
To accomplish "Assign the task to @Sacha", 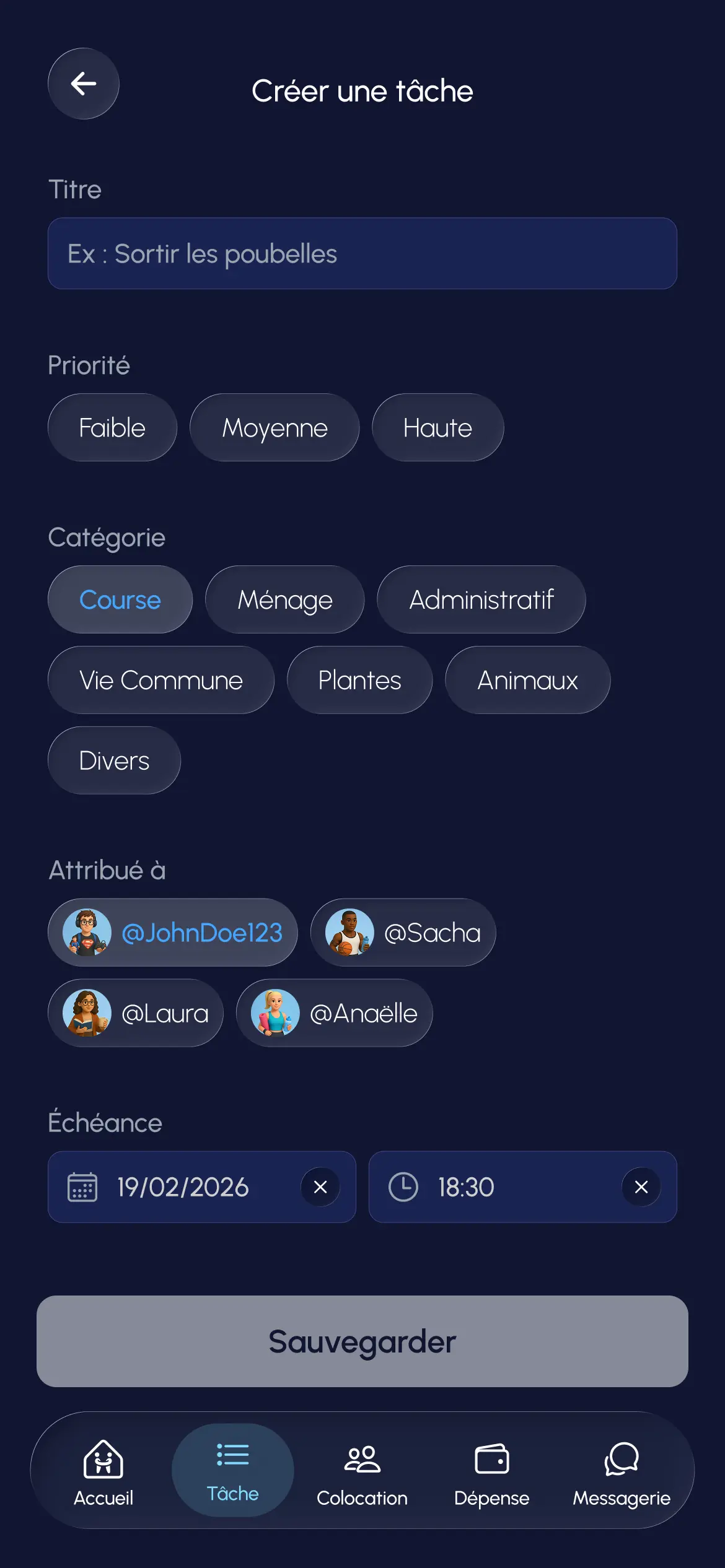I will tap(403, 933).
